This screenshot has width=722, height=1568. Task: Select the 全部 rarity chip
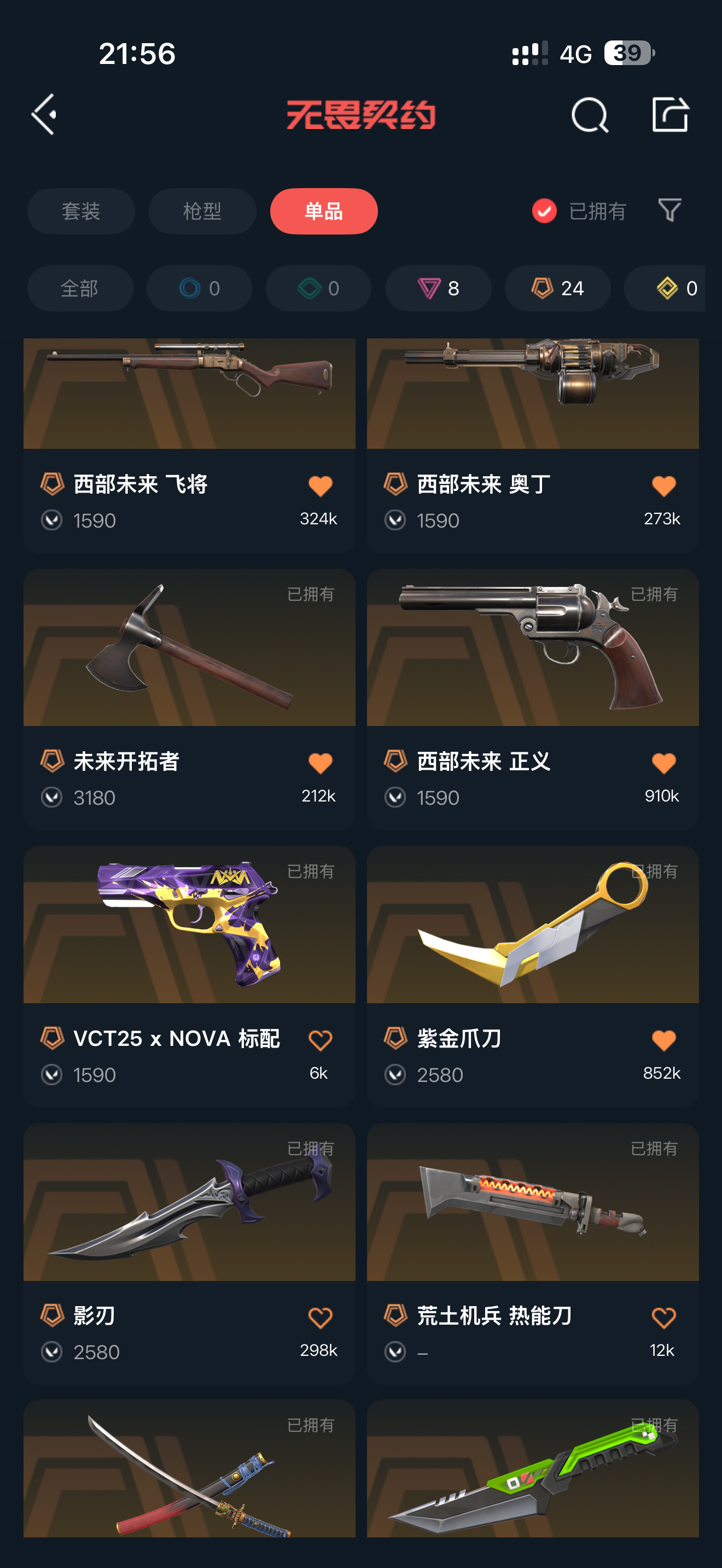click(x=80, y=288)
